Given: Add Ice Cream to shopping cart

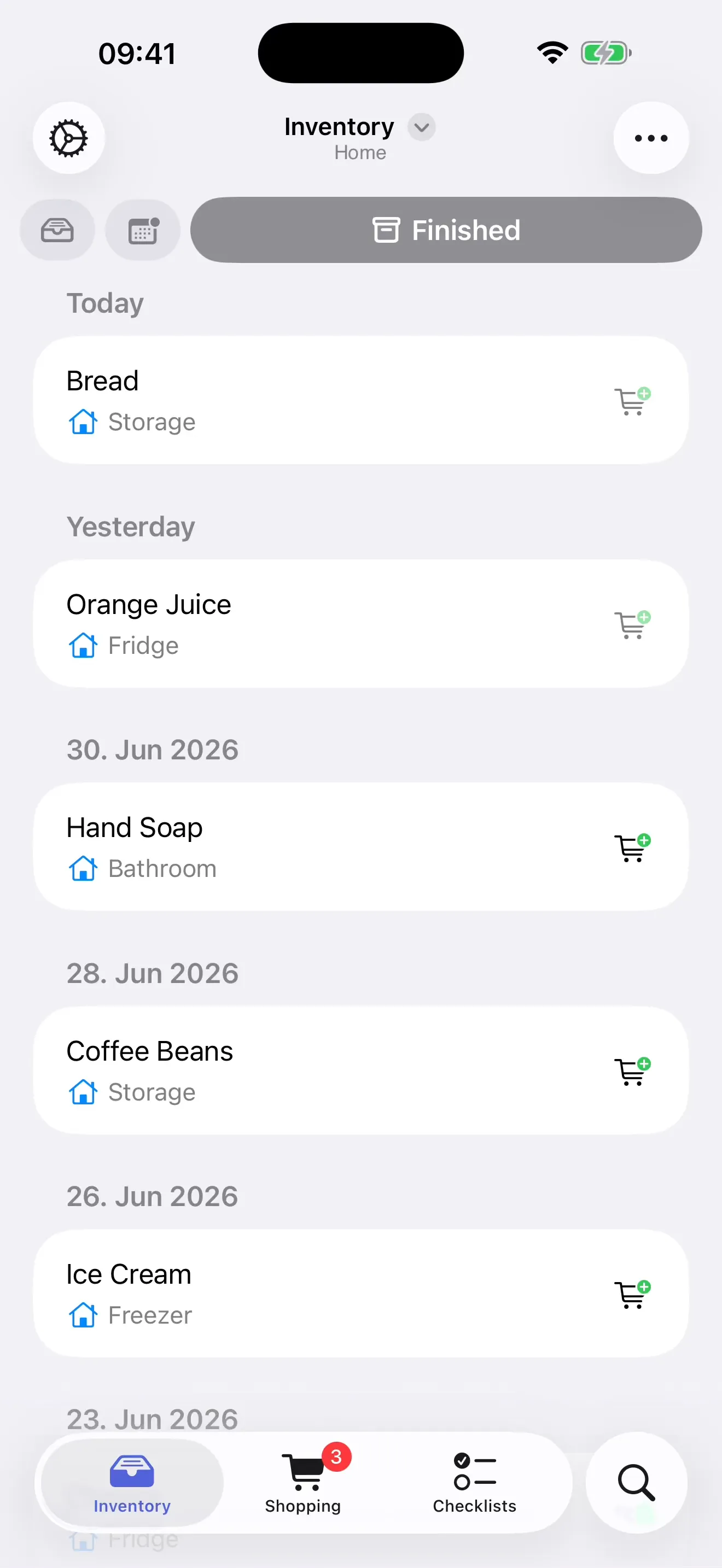Looking at the screenshot, I should click(x=632, y=1295).
